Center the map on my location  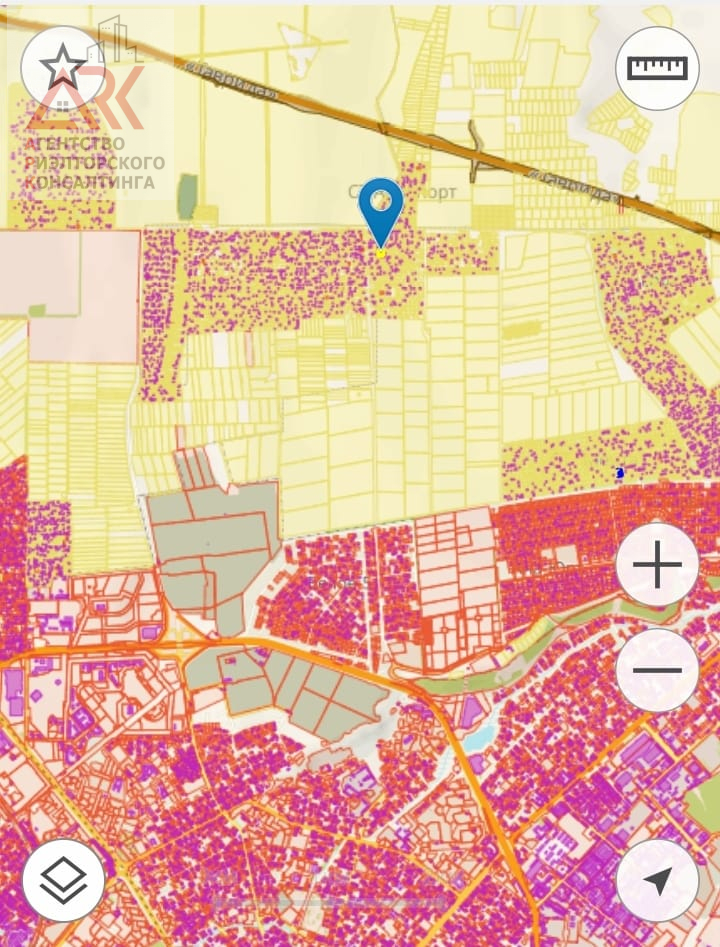coord(657,880)
